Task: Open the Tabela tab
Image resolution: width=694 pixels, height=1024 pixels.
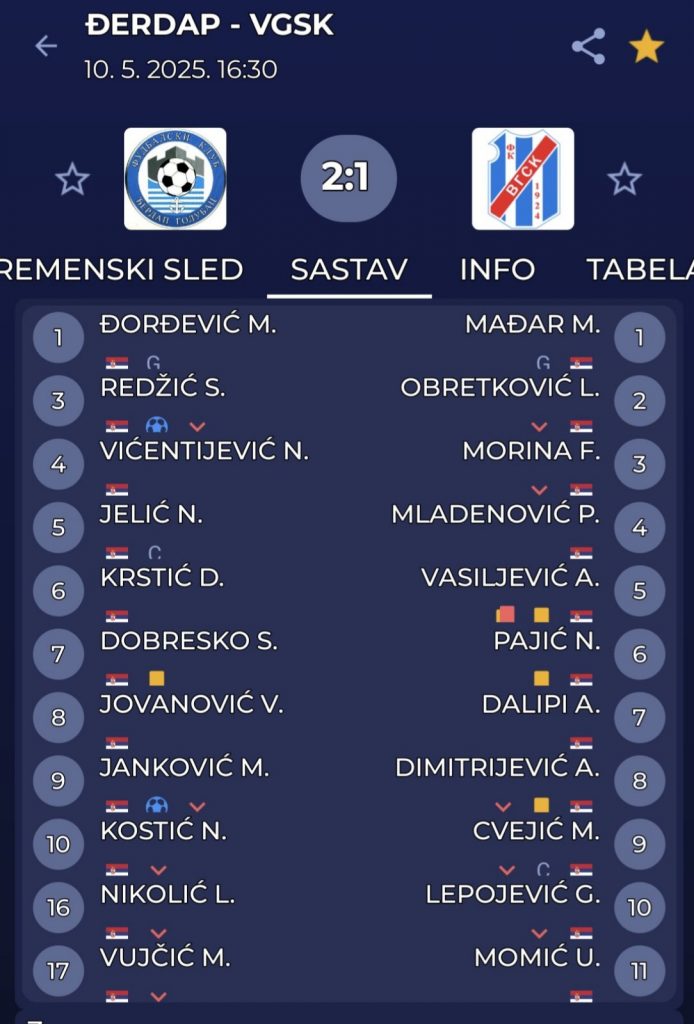Action: [640, 269]
